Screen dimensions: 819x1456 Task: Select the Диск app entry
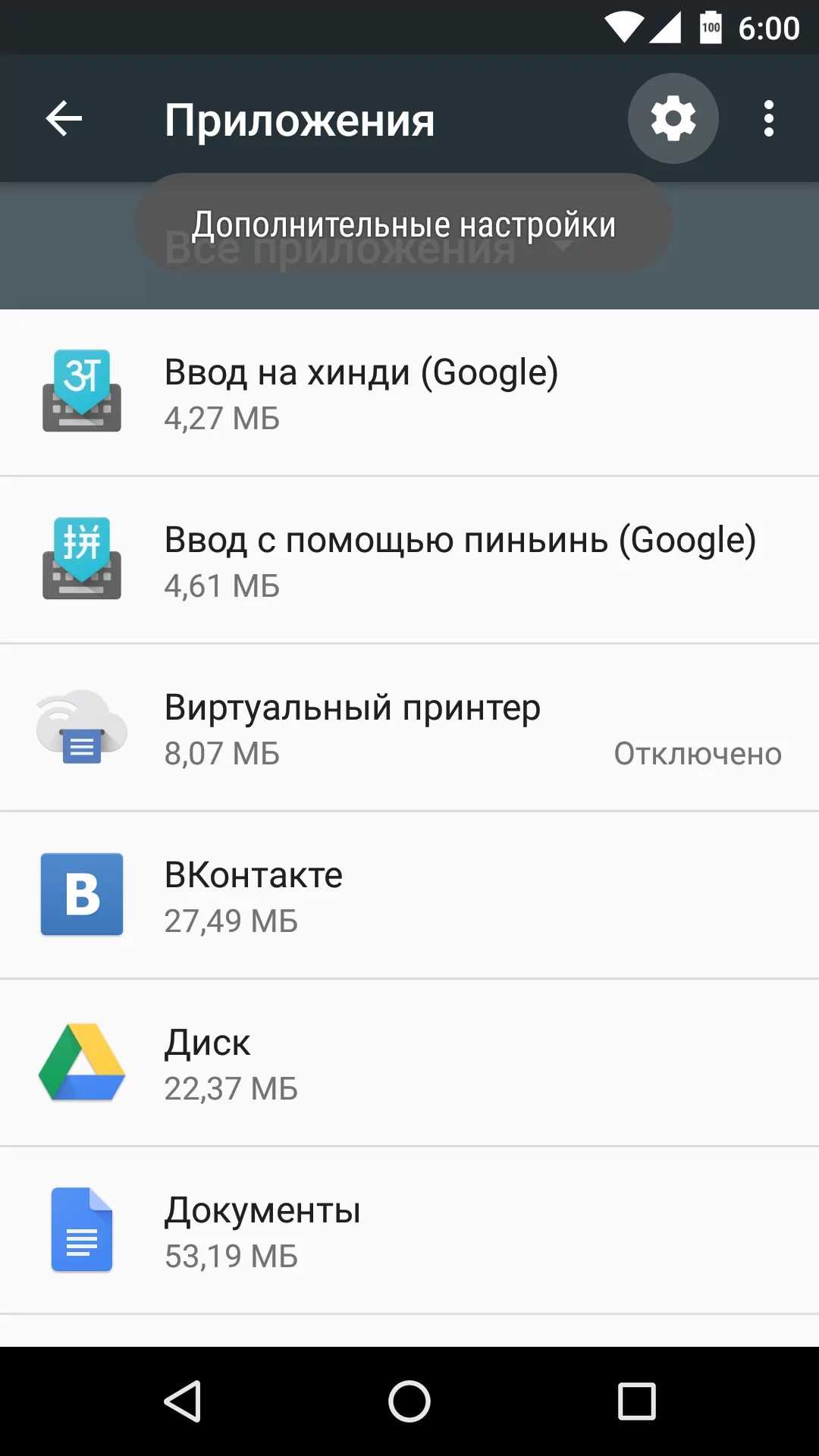click(409, 1063)
